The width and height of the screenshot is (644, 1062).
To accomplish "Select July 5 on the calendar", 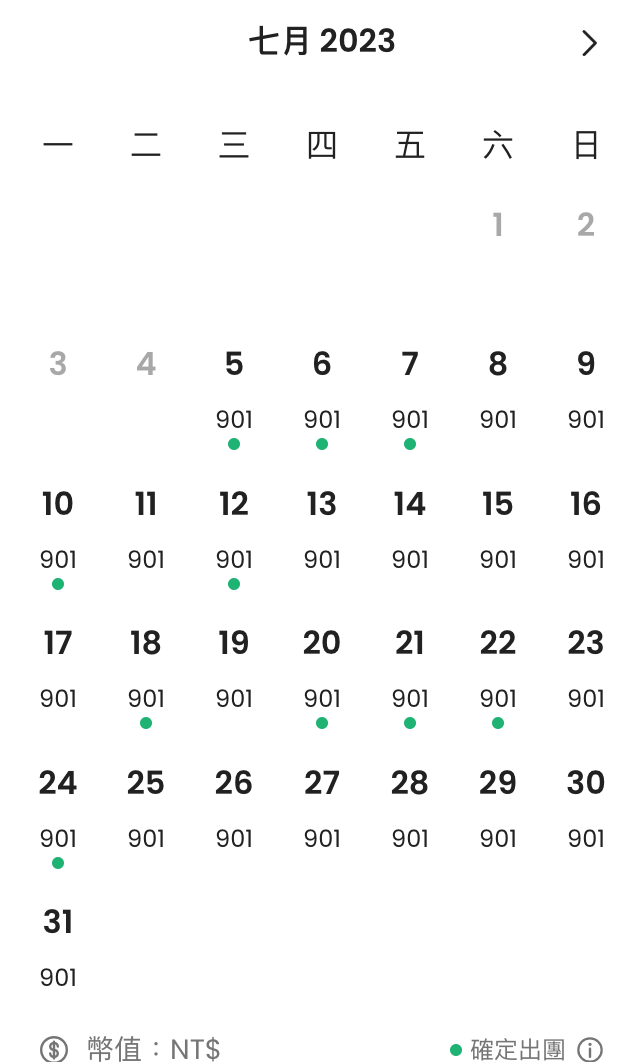I will (234, 399).
